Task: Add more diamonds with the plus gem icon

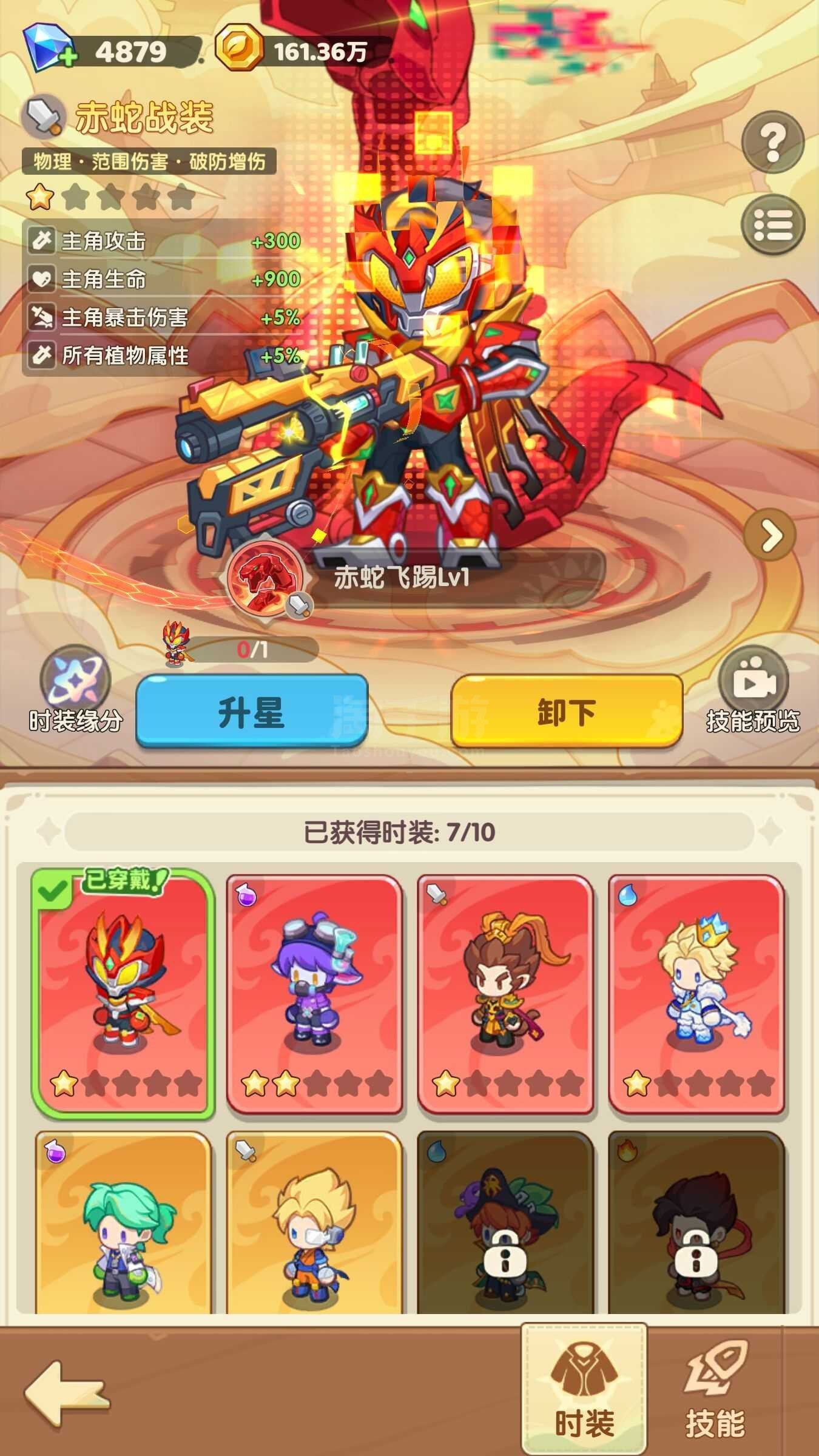Action: tap(50, 47)
